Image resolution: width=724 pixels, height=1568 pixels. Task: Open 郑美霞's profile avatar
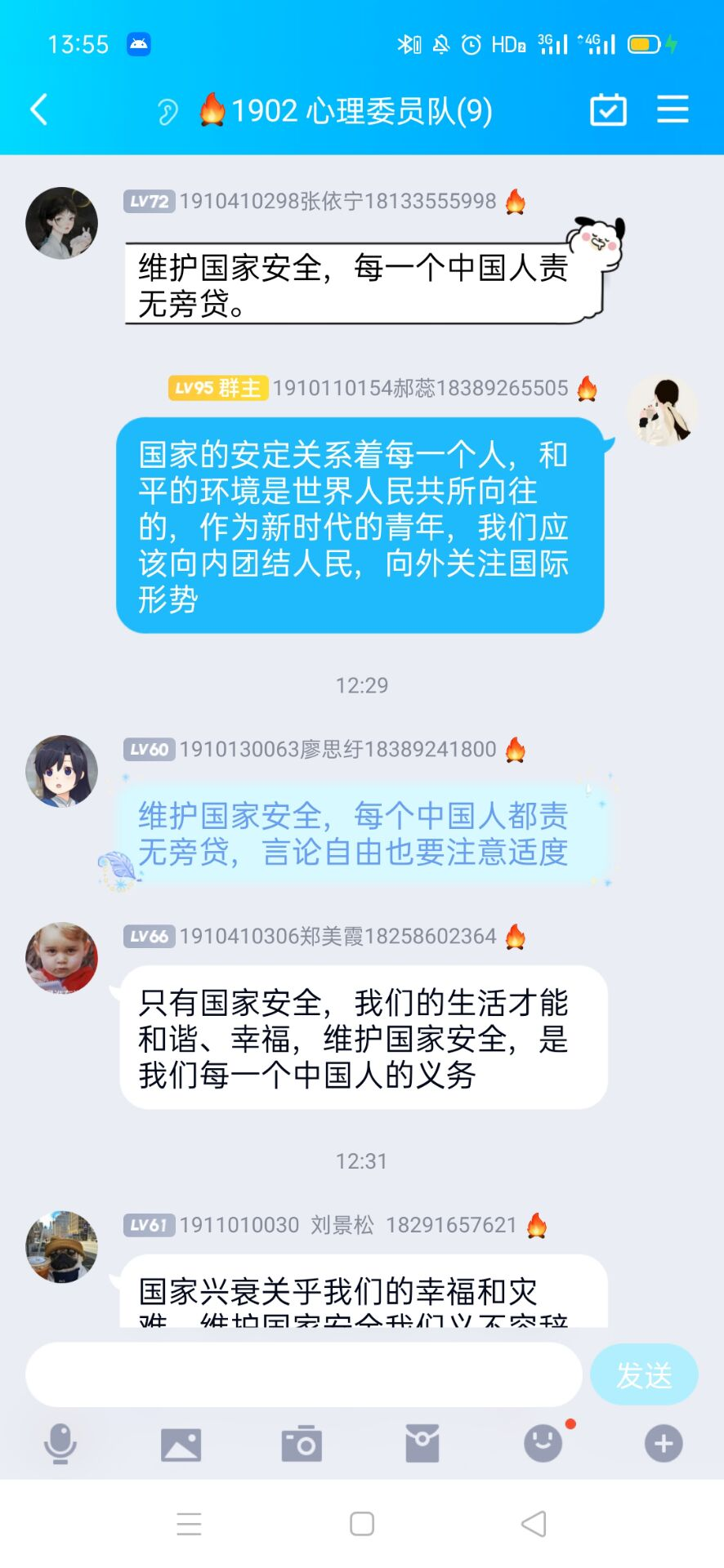click(61, 958)
